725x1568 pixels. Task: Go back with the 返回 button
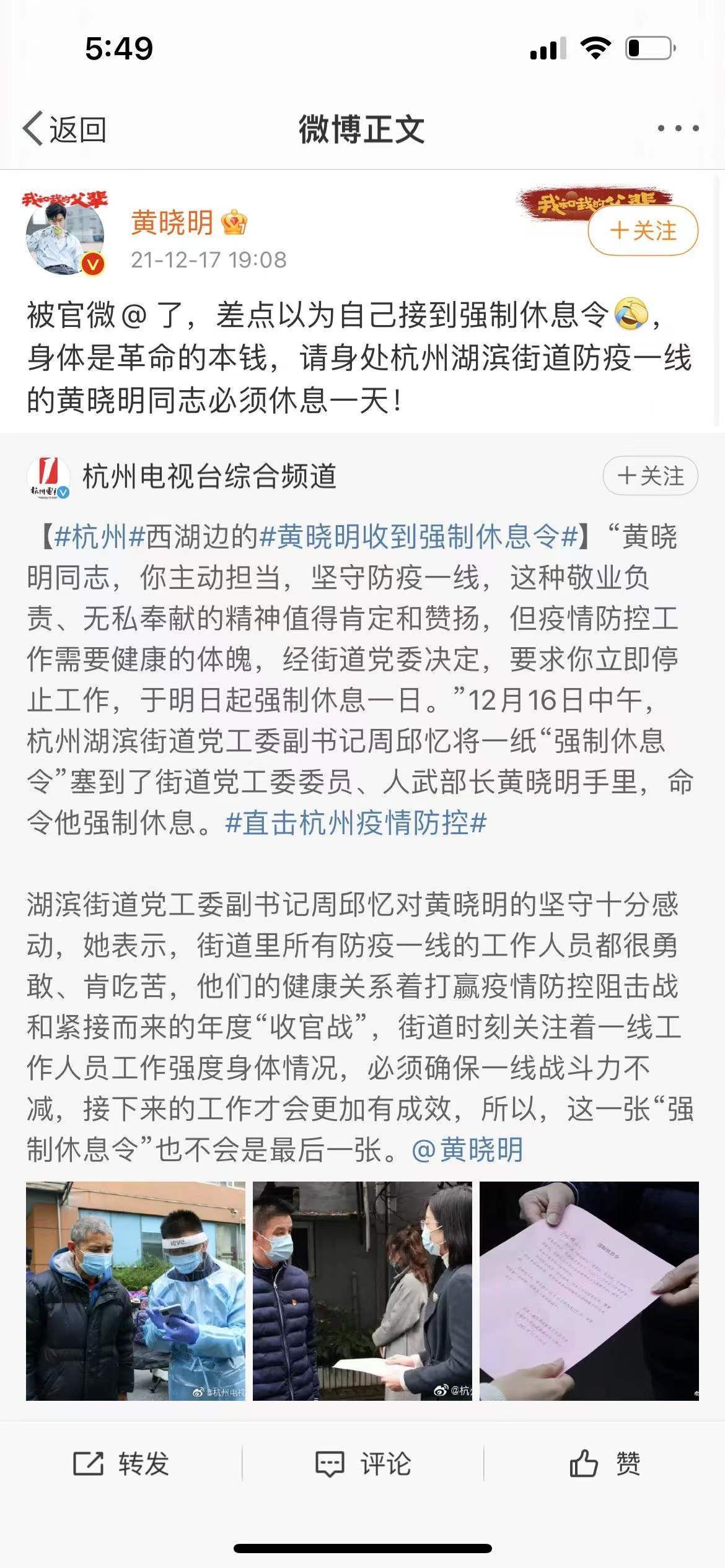64,129
